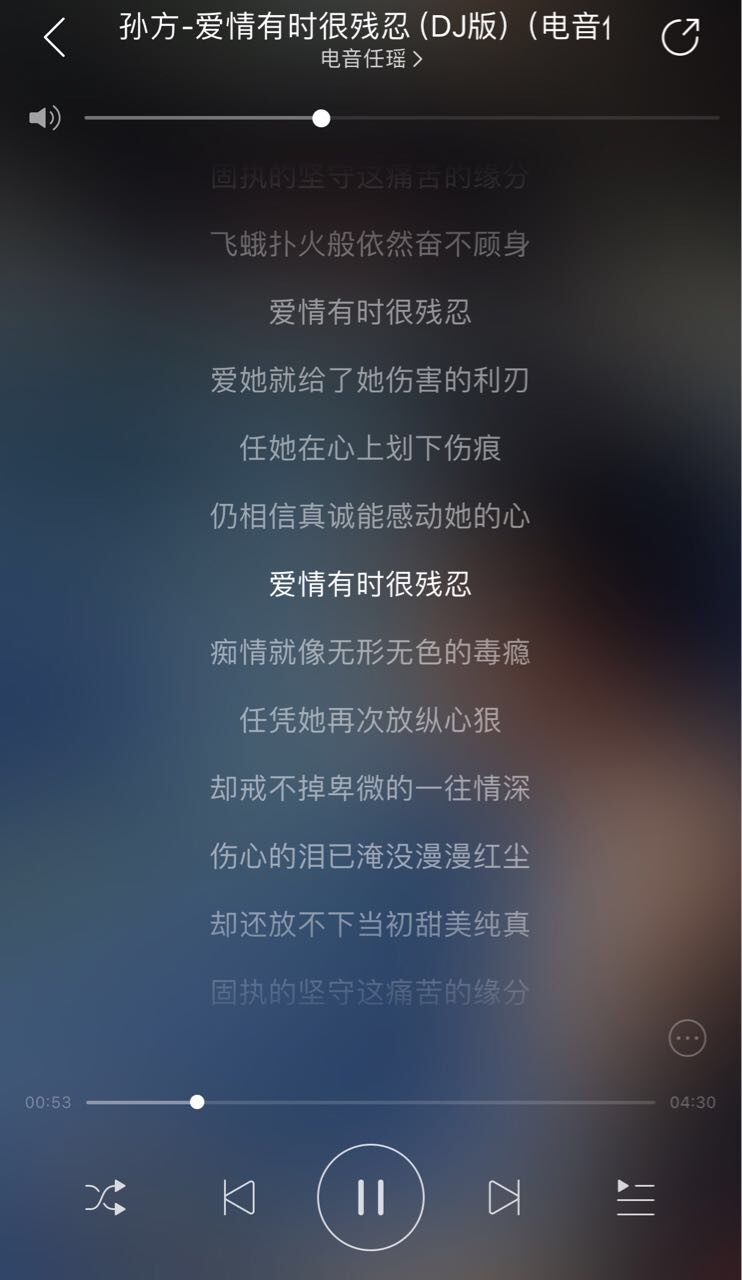The width and height of the screenshot is (742, 1280).
Task: Pause the current song
Action: pos(371,1197)
